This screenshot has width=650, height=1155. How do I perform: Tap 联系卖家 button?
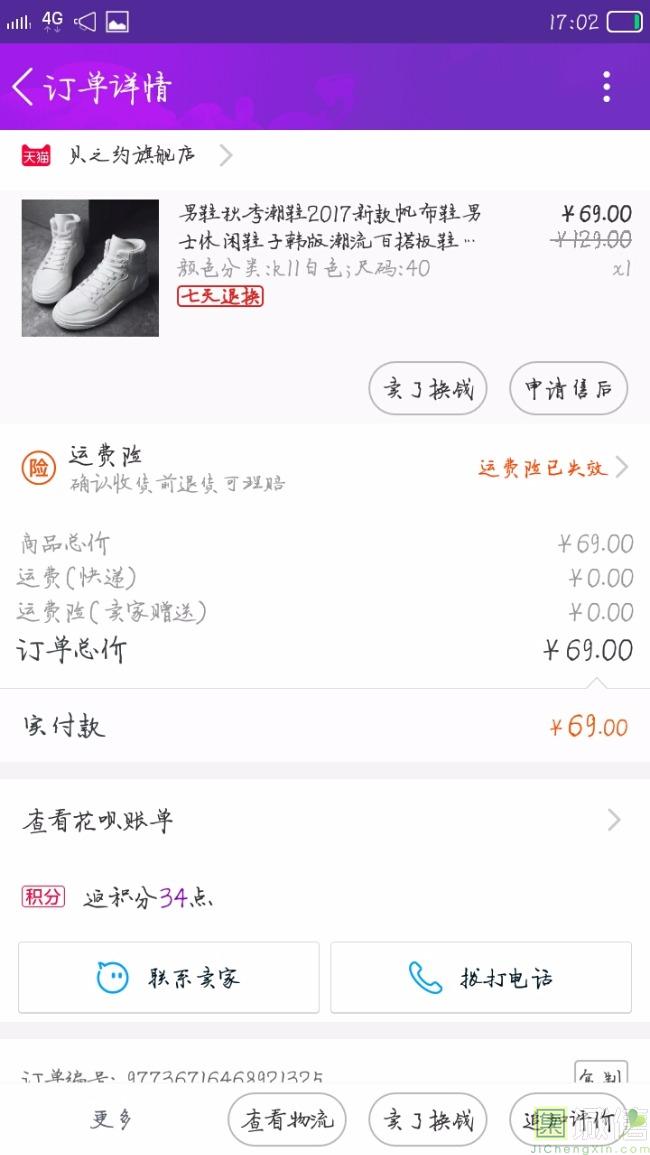tap(169, 977)
